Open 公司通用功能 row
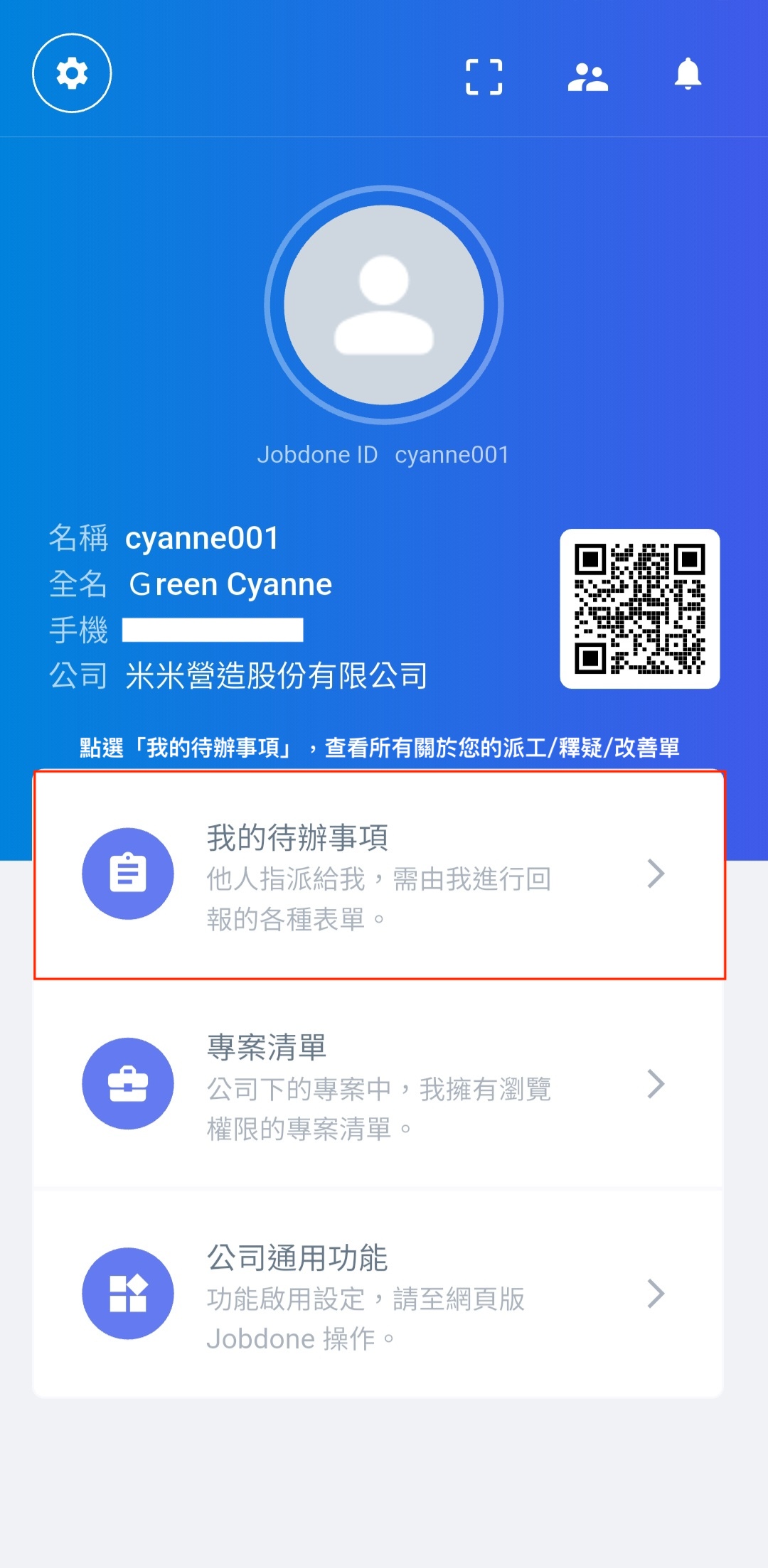768x1568 pixels. tap(379, 1294)
